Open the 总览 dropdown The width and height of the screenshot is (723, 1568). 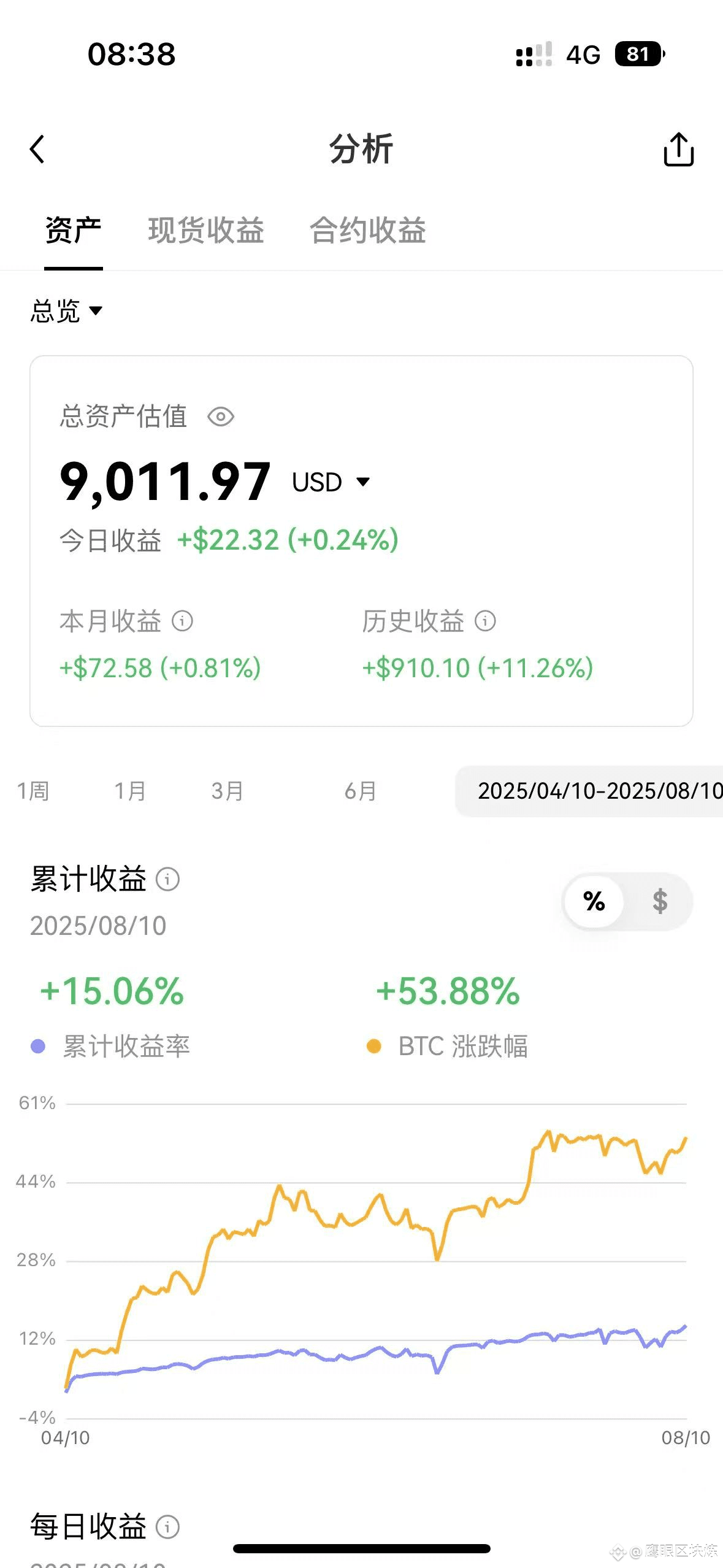[67, 311]
